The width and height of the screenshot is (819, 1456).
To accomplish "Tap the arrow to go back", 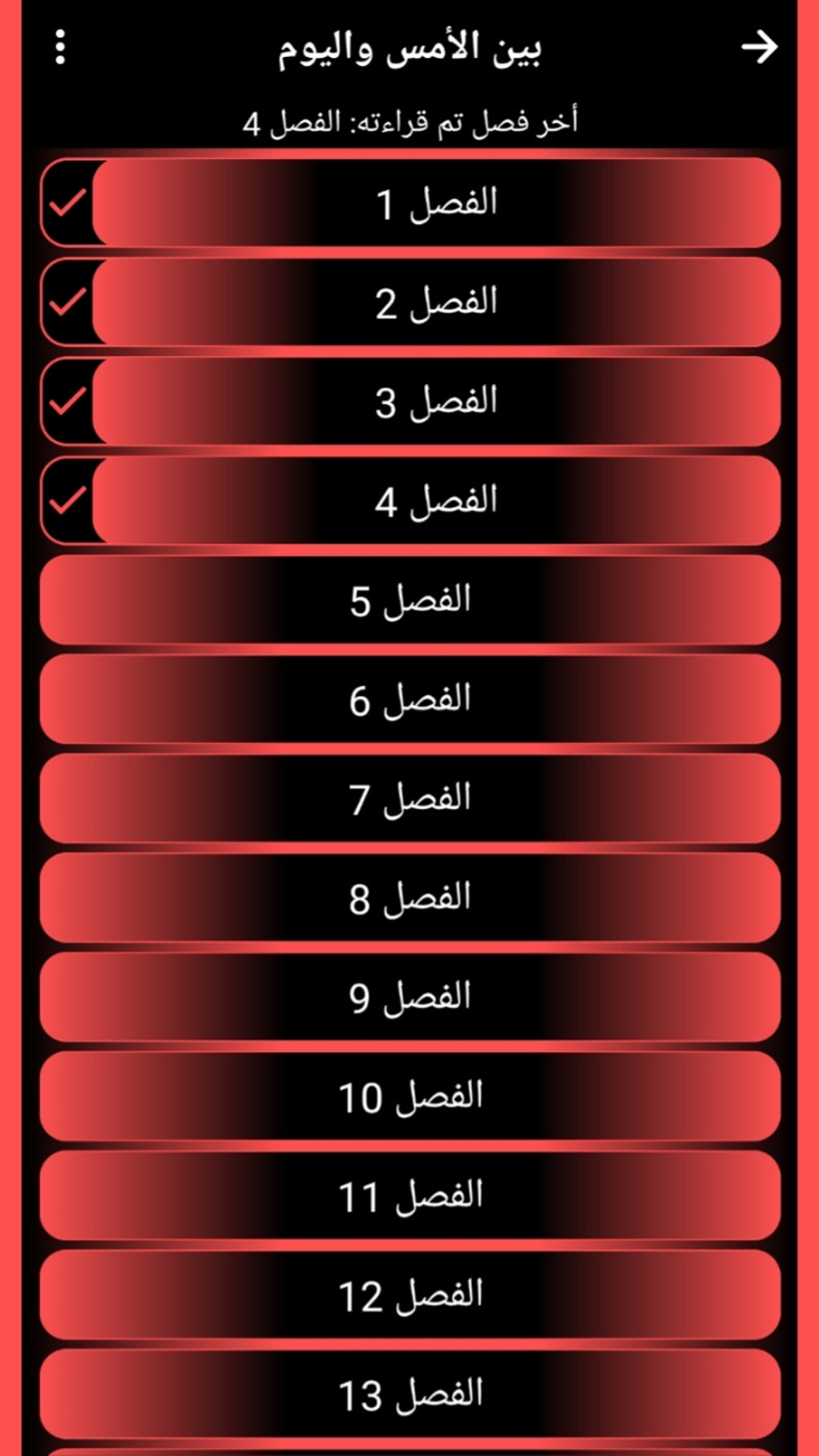I will click(x=759, y=47).
